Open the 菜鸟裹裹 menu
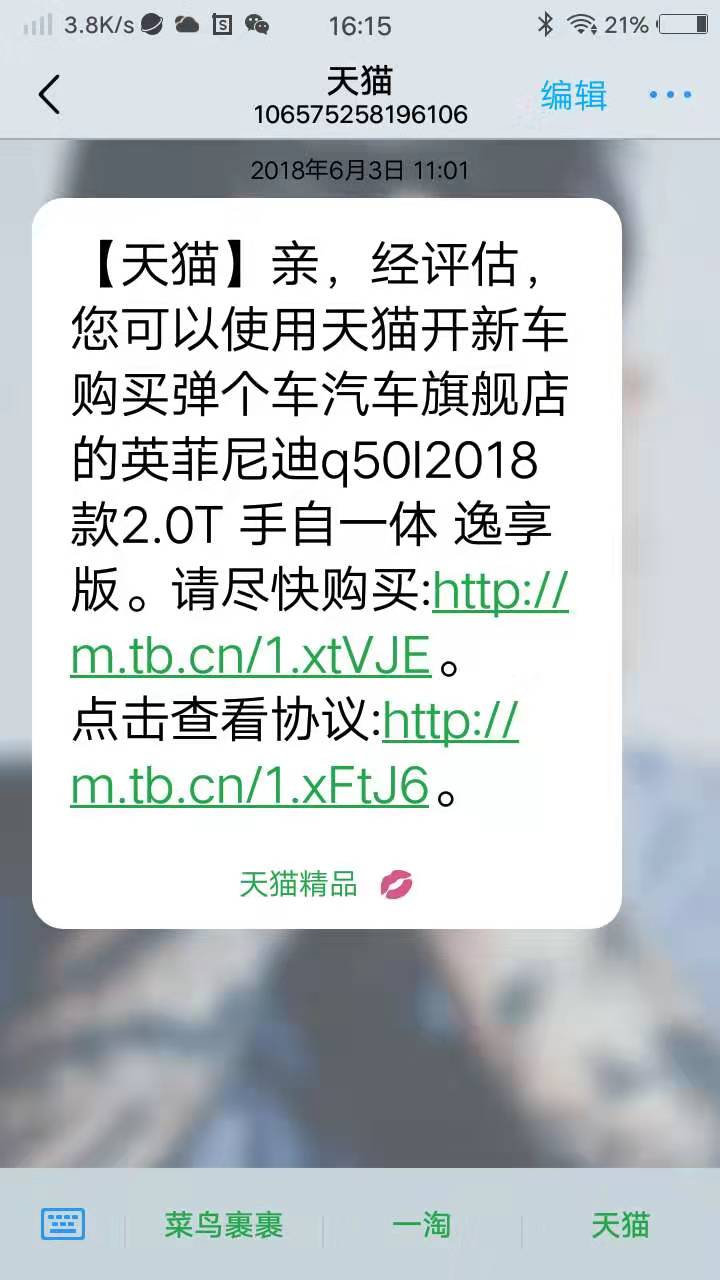The image size is (720, 1280). point(224,1225)
